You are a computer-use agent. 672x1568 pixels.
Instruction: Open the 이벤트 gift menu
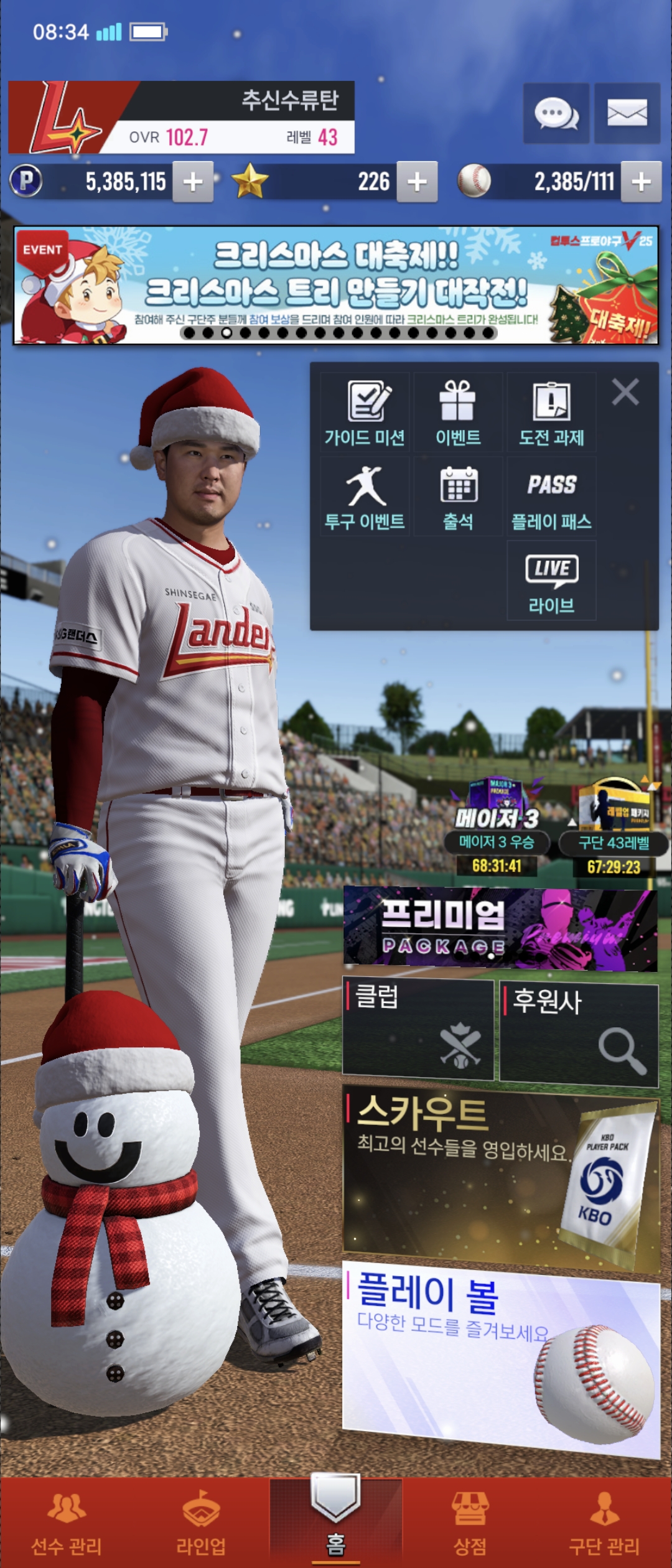point(458,412)
